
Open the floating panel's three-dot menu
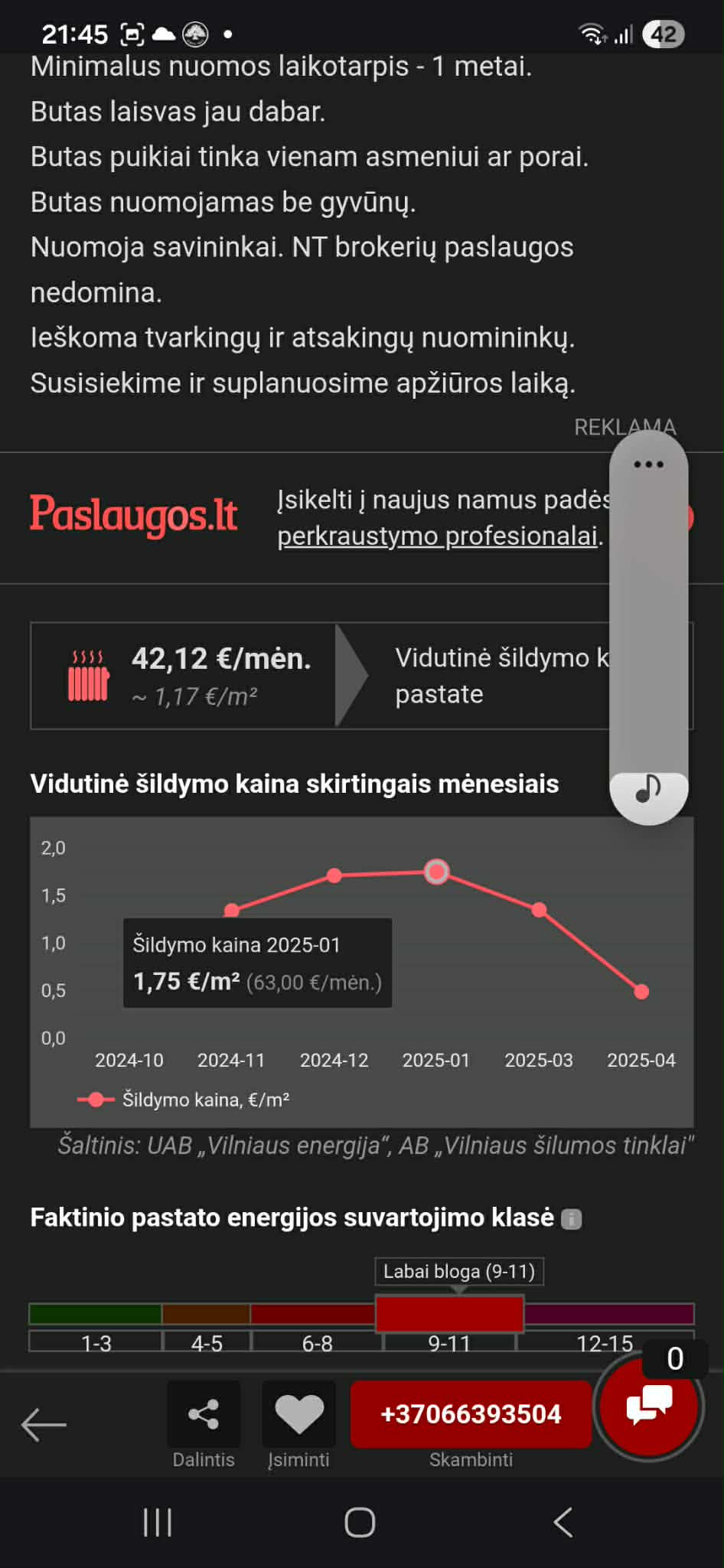(x=648, y=465)
